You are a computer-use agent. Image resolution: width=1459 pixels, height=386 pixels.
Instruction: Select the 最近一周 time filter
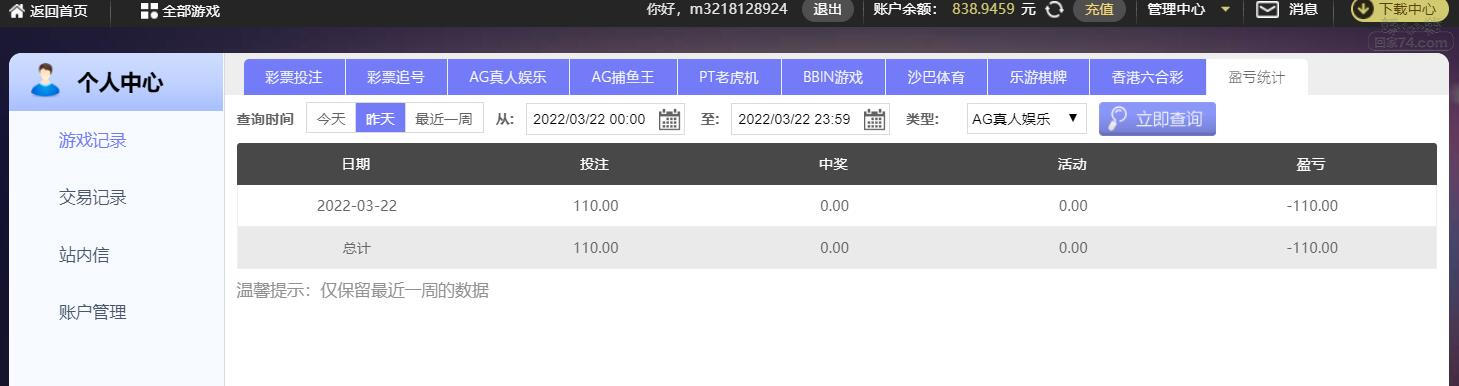tap(443, 118)
